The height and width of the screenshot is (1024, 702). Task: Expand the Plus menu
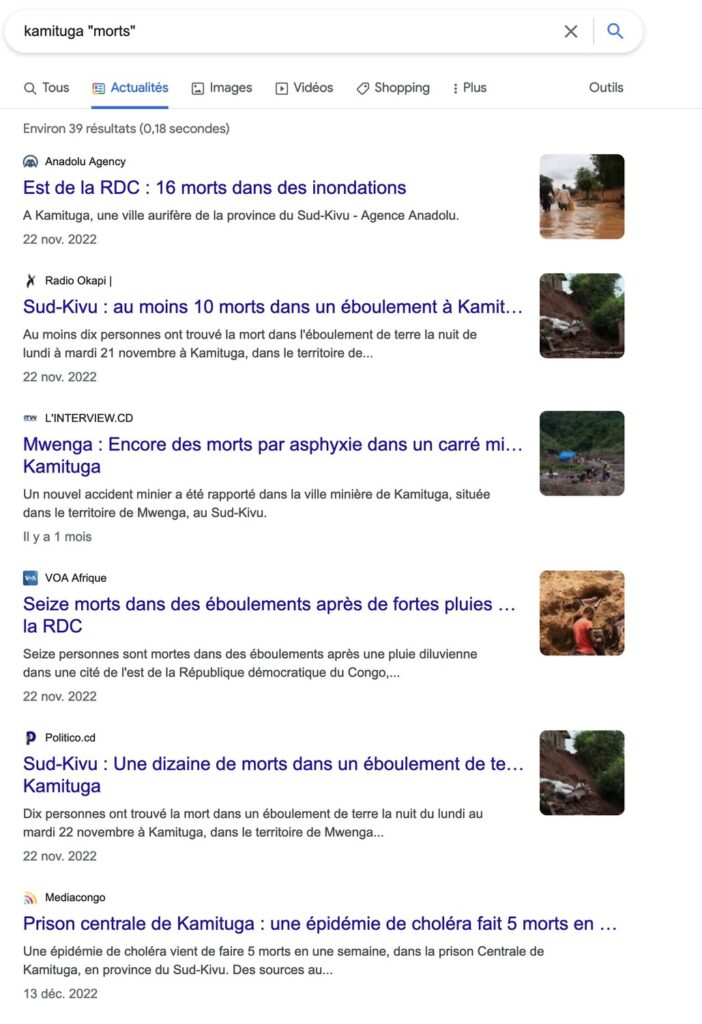coord(469,88)
